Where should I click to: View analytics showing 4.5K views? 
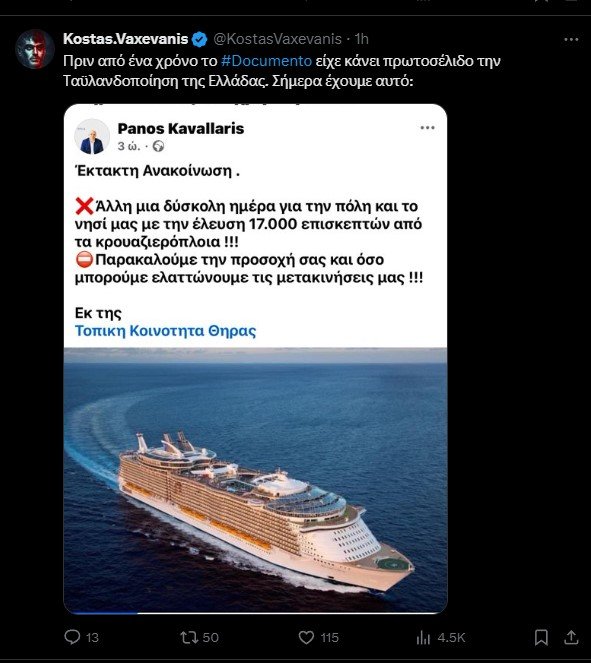pyautogui.click(x=441, y=637)
